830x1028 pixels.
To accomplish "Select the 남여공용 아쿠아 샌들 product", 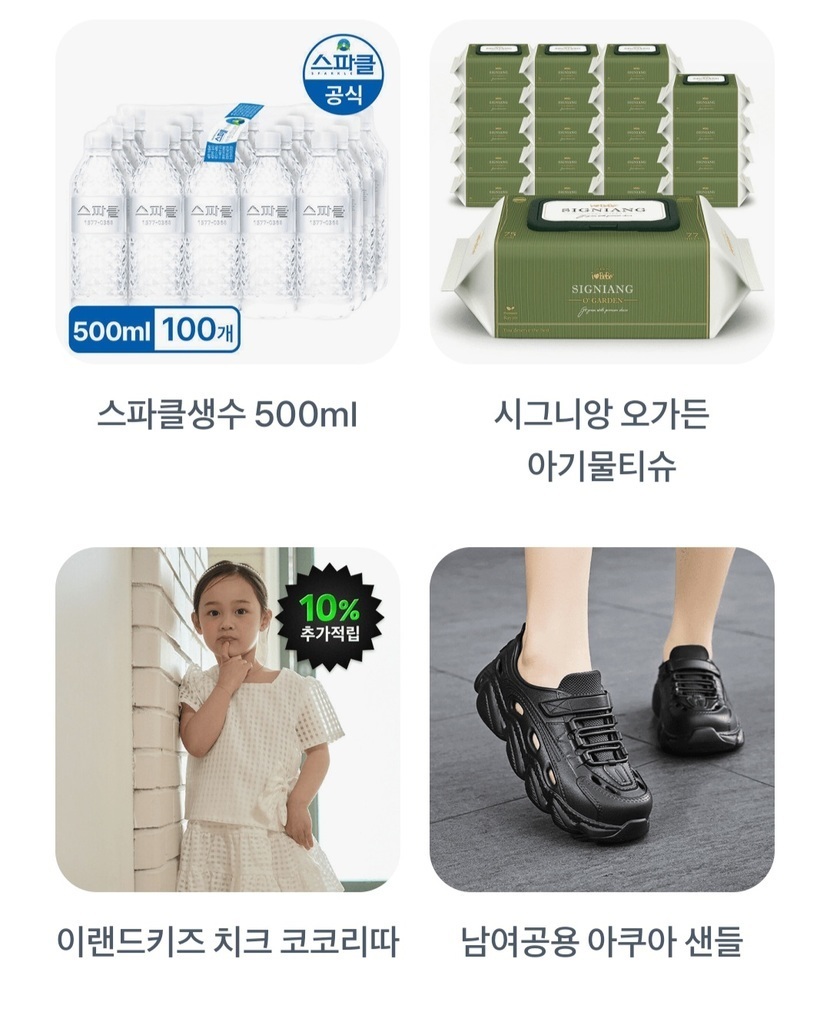I will pos(601,719).
